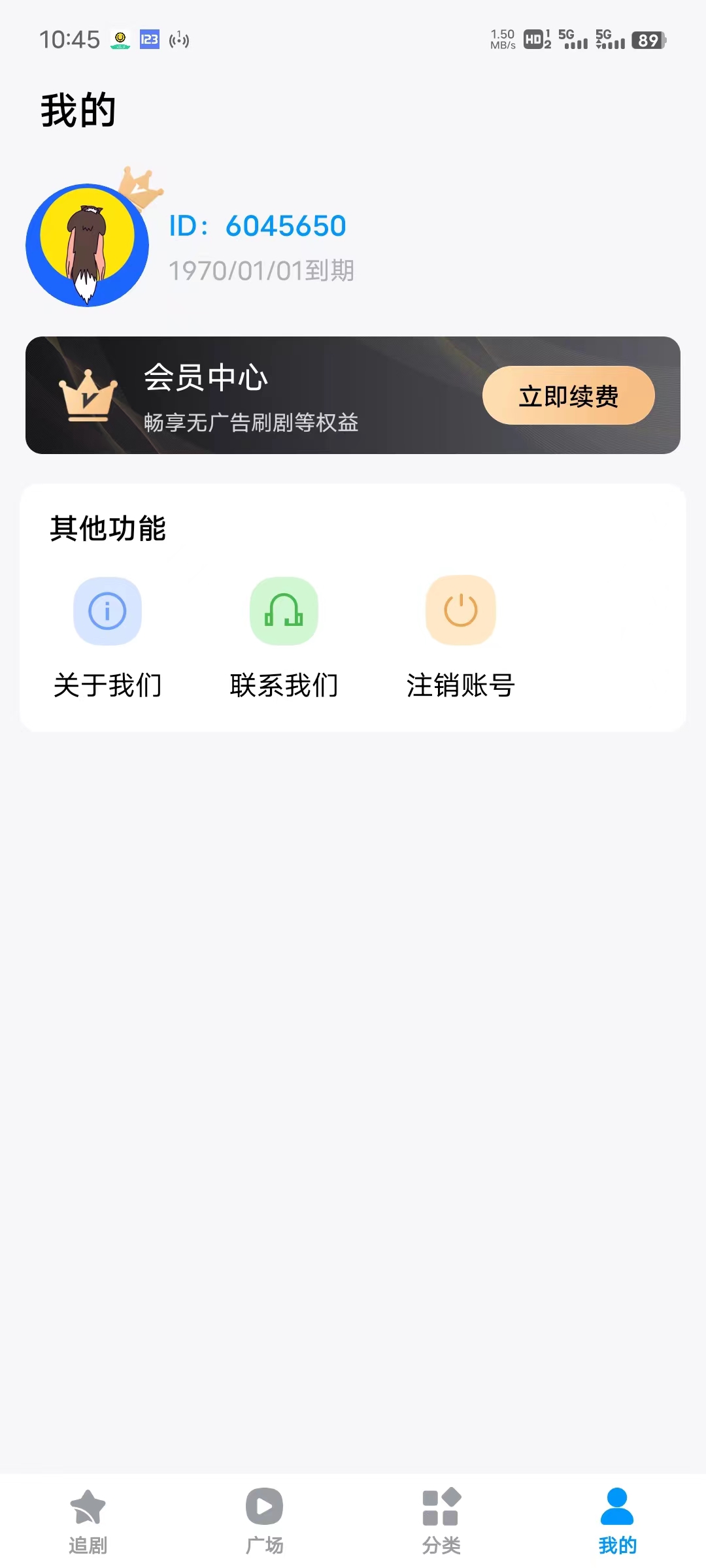Open 关于我们

pyautogui.click(x=107, y=638)
